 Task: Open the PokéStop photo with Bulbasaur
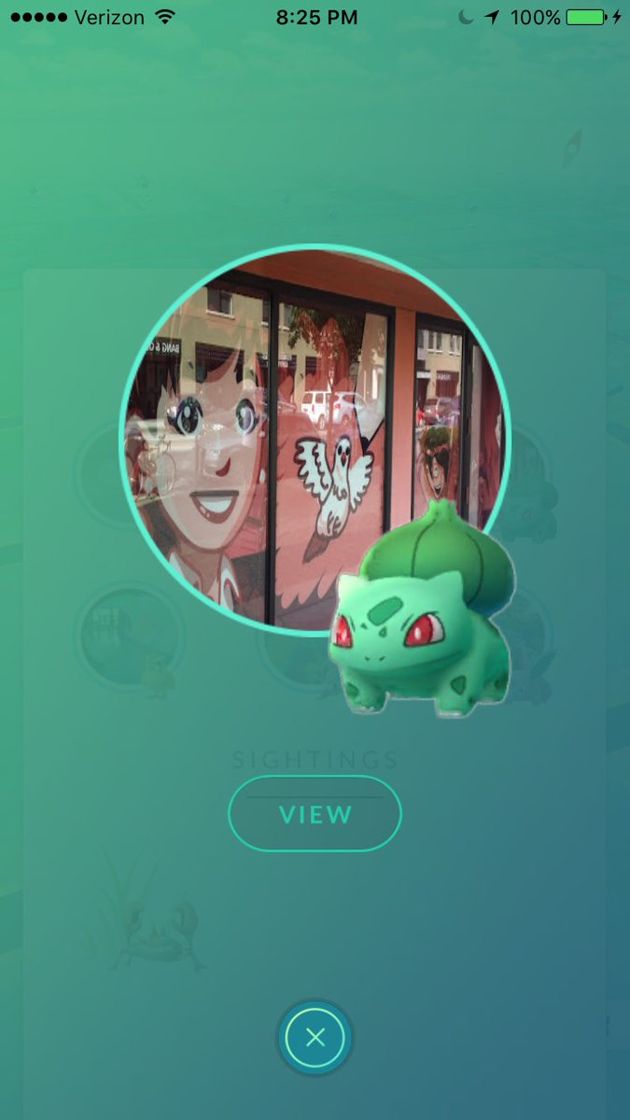[x=314, y=440]
